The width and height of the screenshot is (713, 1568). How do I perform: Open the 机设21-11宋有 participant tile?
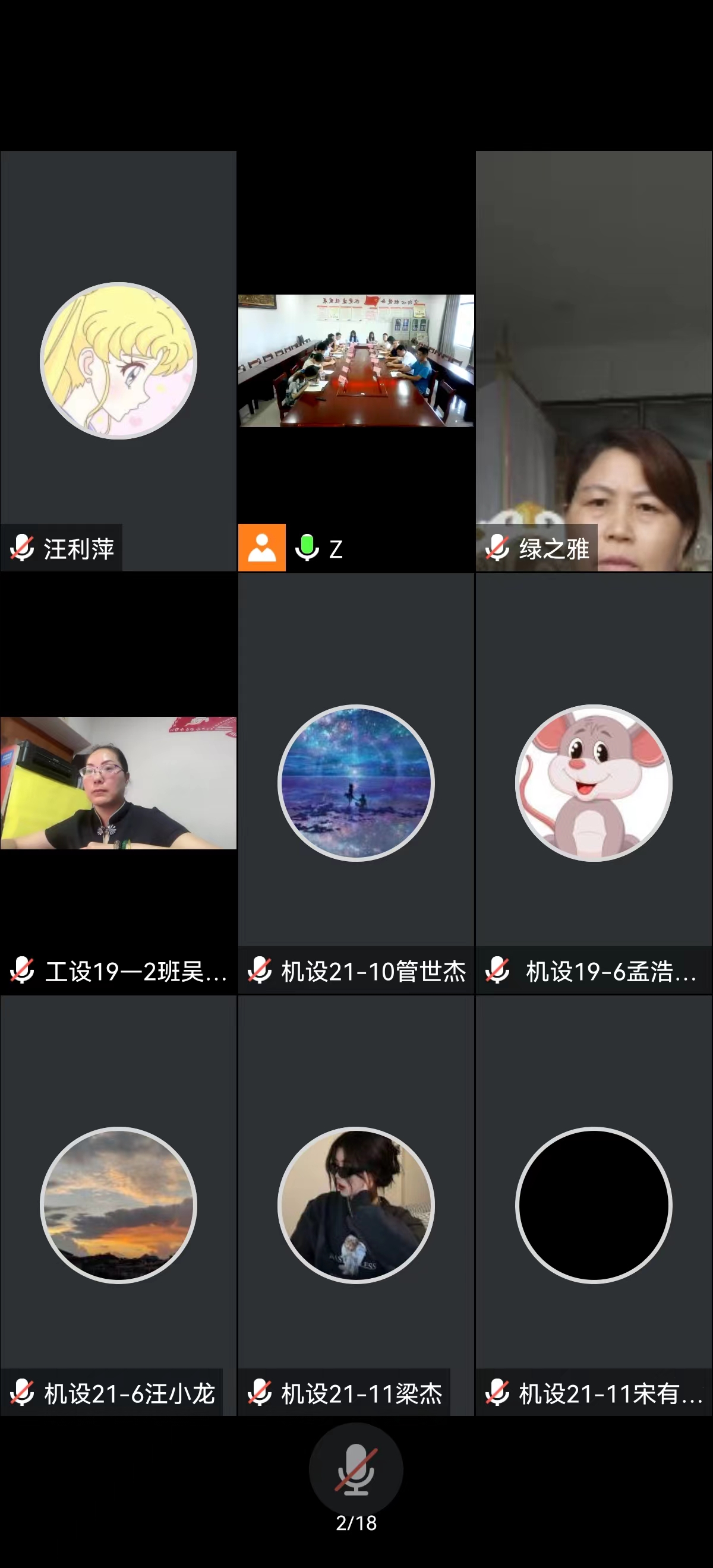[594, 1205]
